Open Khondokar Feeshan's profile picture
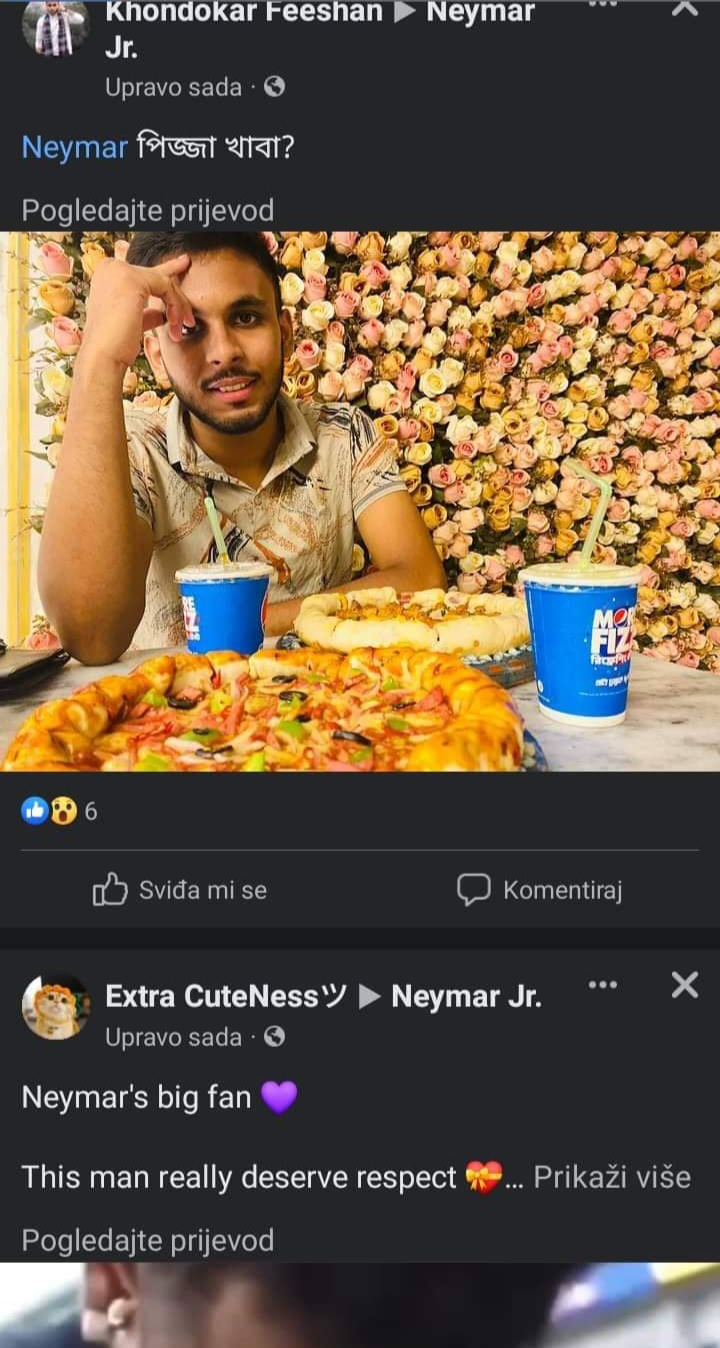Viewport: 720px width, 1348px height. click(x=55, y=28)
